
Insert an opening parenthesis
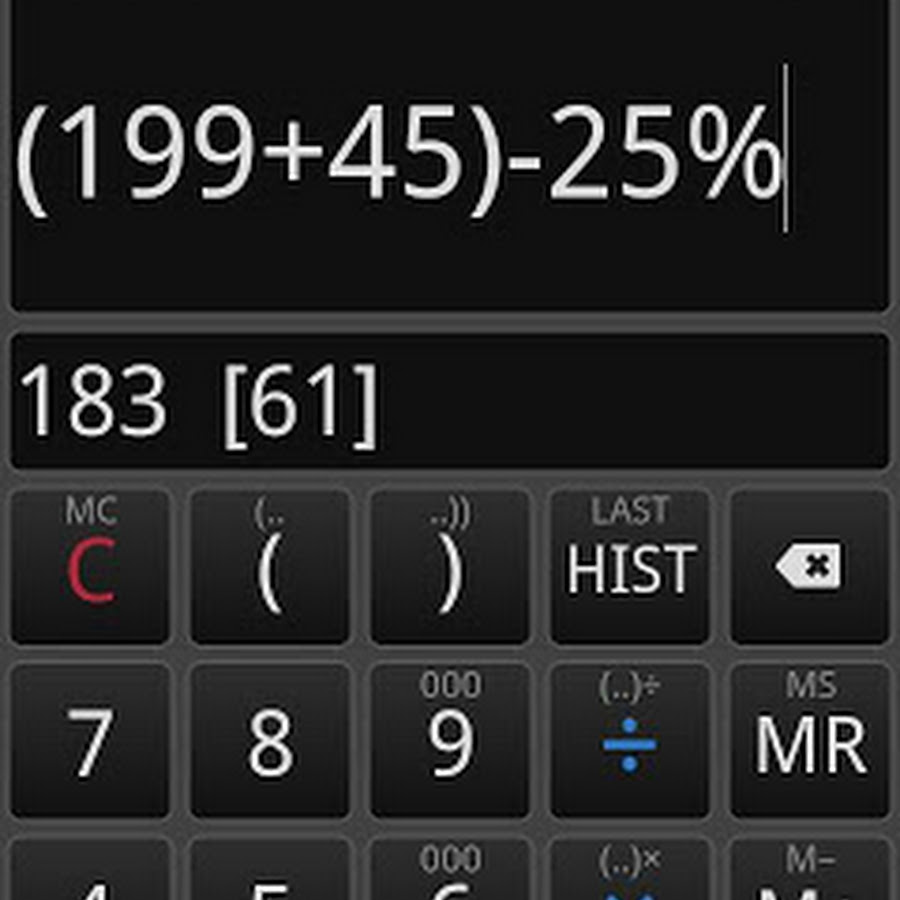(x=270, y=567)
